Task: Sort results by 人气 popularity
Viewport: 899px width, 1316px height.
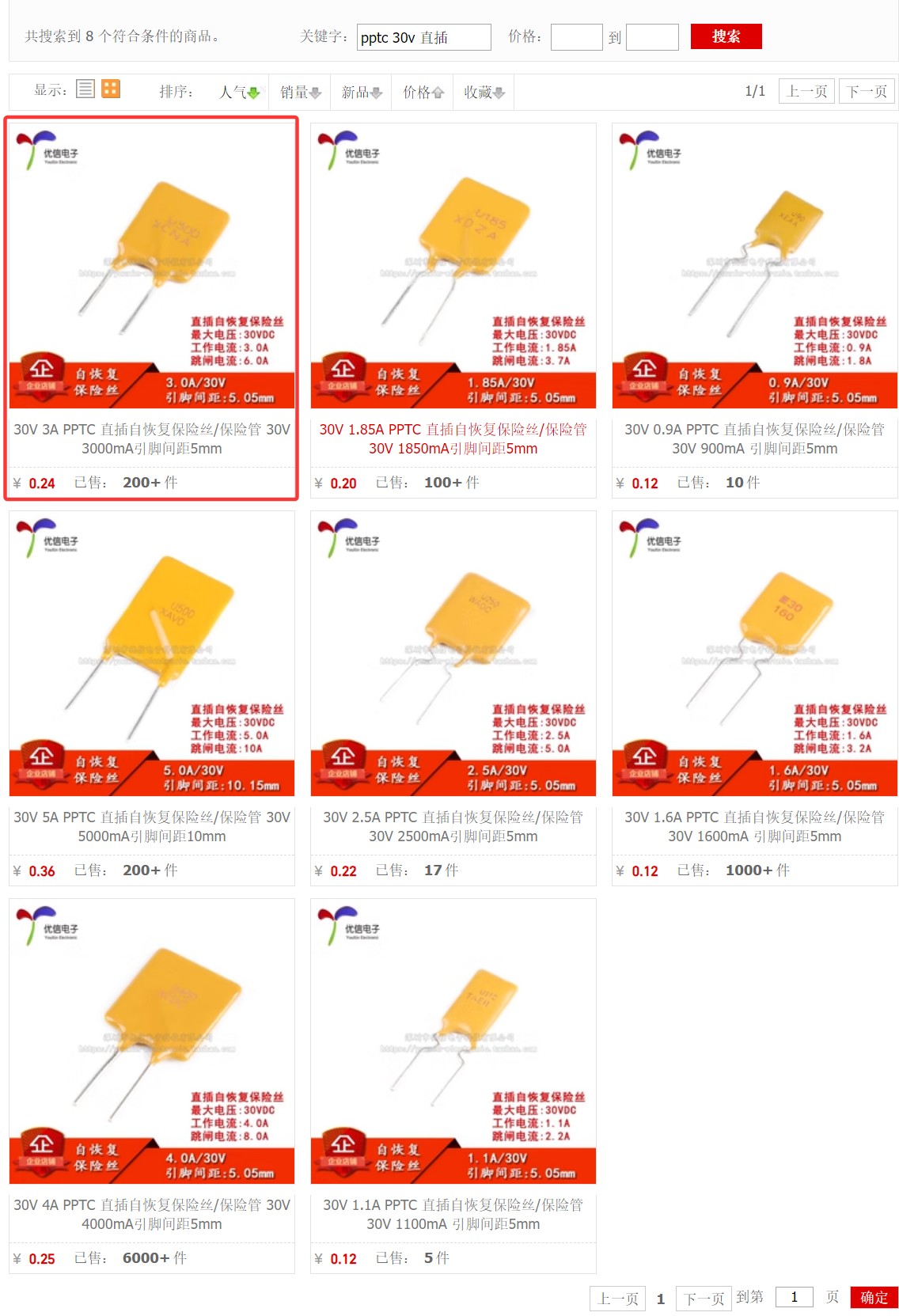Action: click(x=239, y=93)
